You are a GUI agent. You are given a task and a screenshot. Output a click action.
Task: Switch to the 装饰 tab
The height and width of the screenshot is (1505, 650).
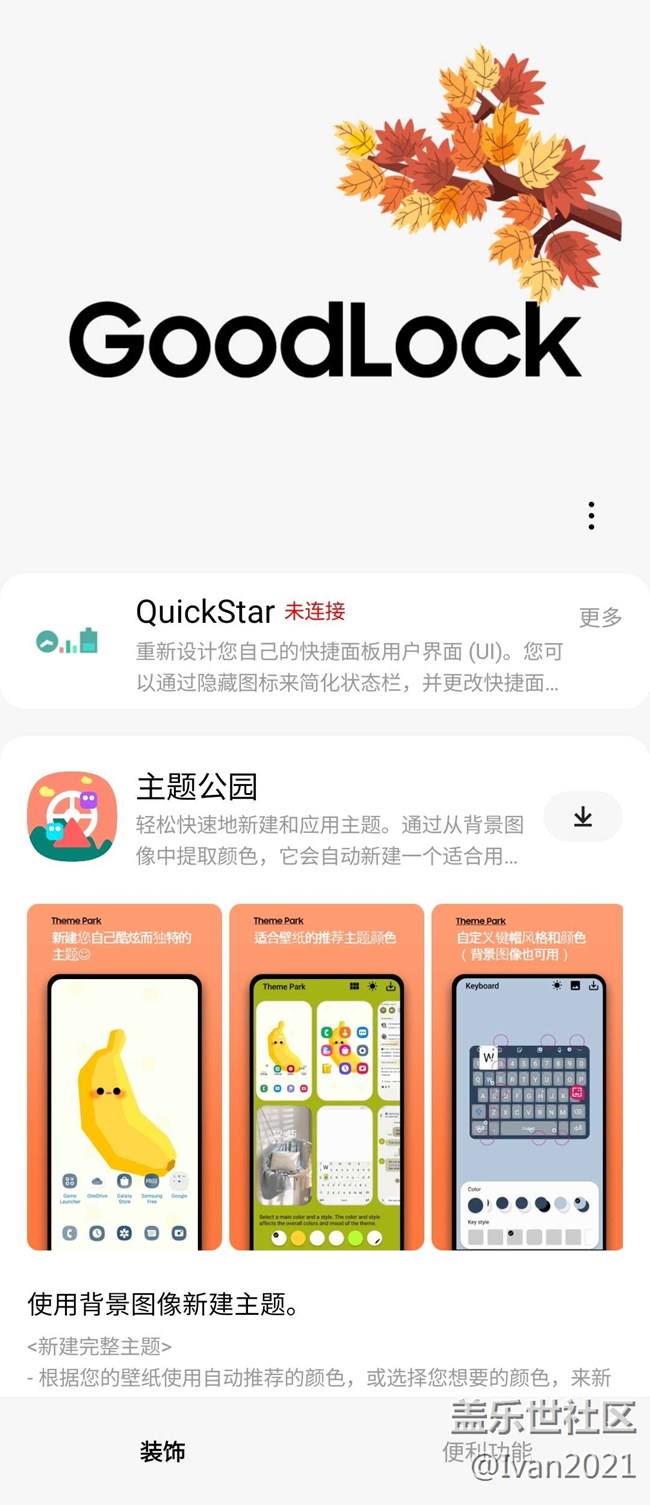tap(162, 1452)
